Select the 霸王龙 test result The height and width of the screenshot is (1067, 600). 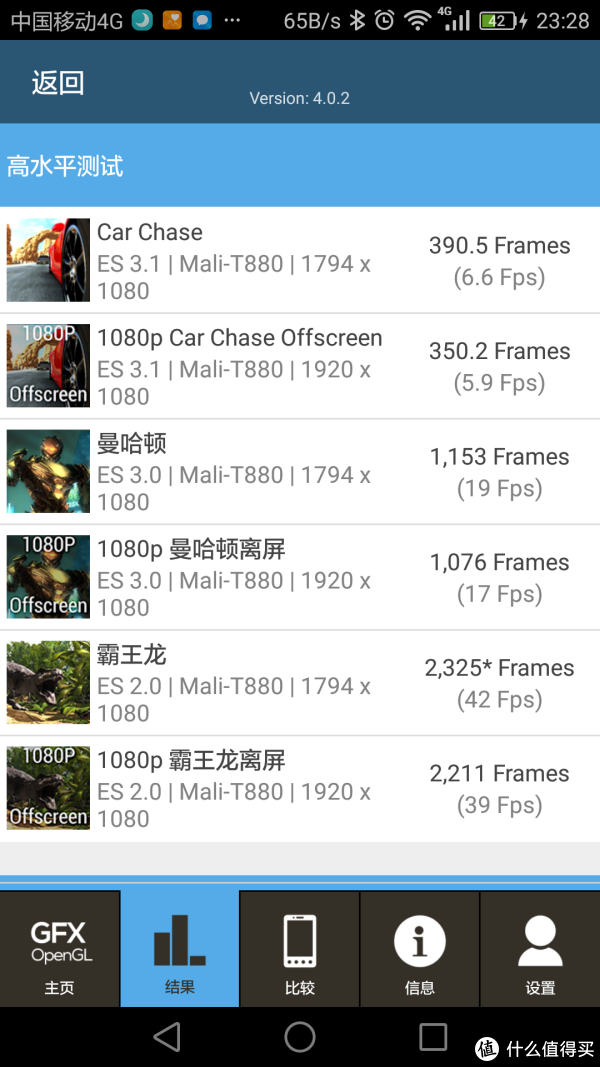[x=300, y=683]
